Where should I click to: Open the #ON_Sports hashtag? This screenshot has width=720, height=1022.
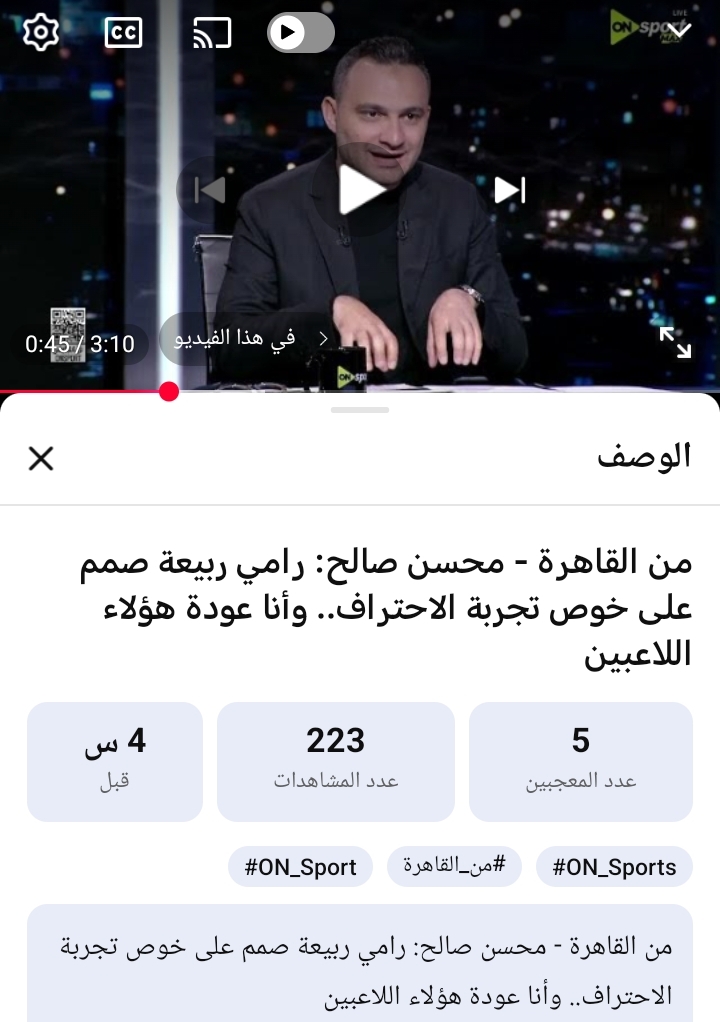(614, 867)
